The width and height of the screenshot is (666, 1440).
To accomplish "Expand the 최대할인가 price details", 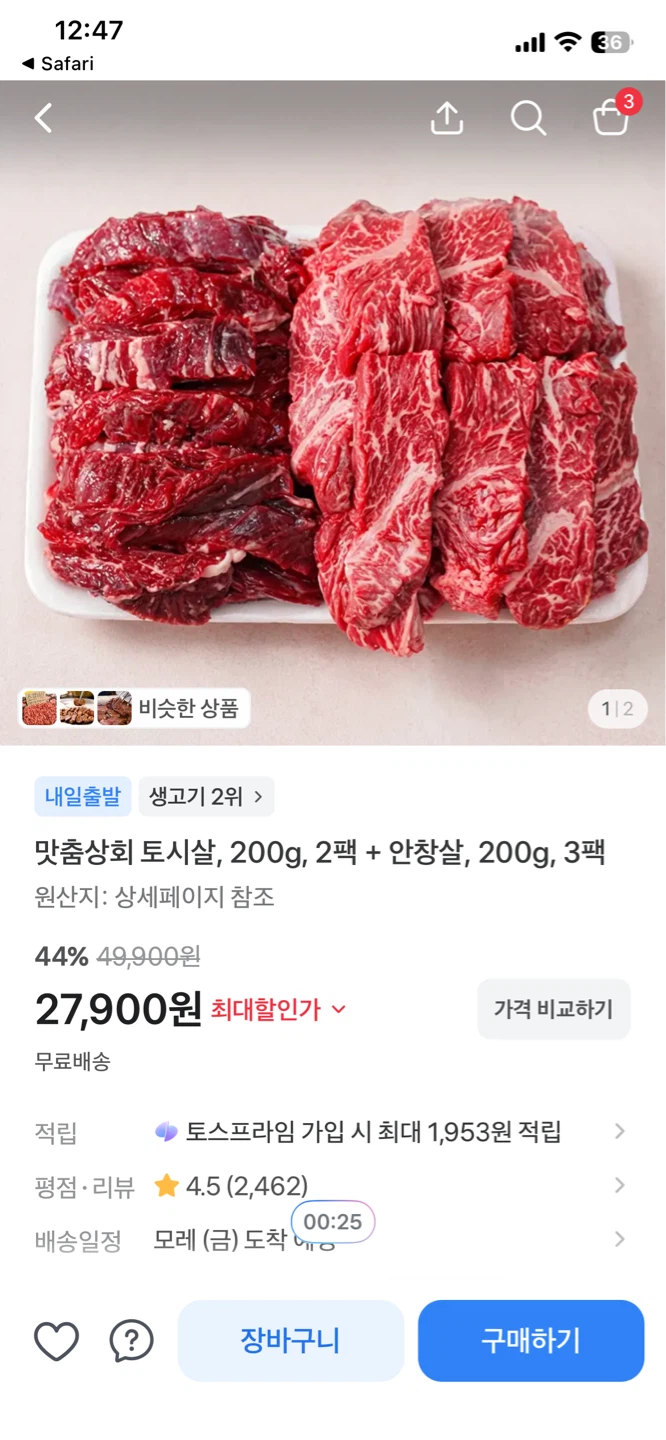I will coord(278,1010).
